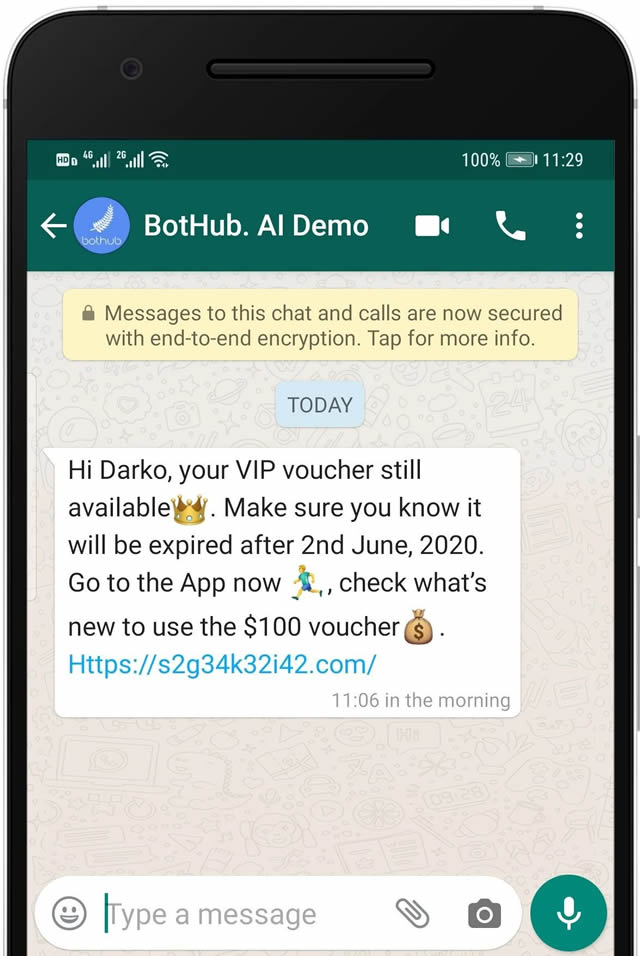Screen dimensions: 640x956
Task: Go back from the BotHub chat
Action: pos(53,226)
